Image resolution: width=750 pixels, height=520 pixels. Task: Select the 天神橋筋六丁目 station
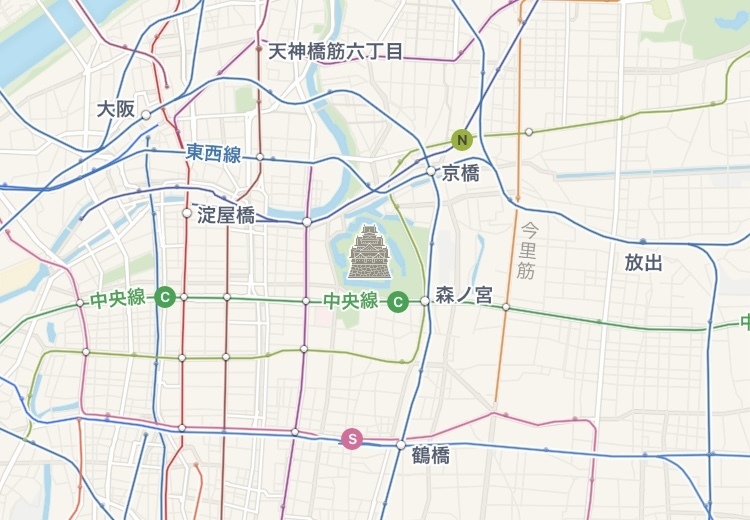coord(259,51)
